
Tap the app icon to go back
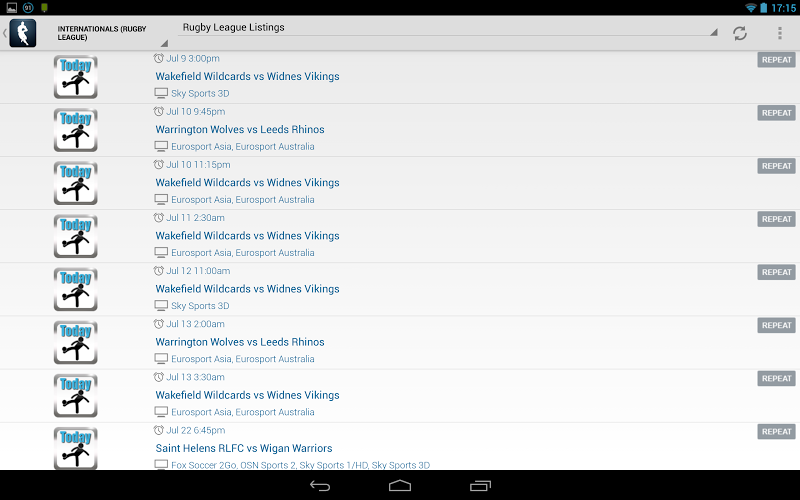(x=23, y=33)
